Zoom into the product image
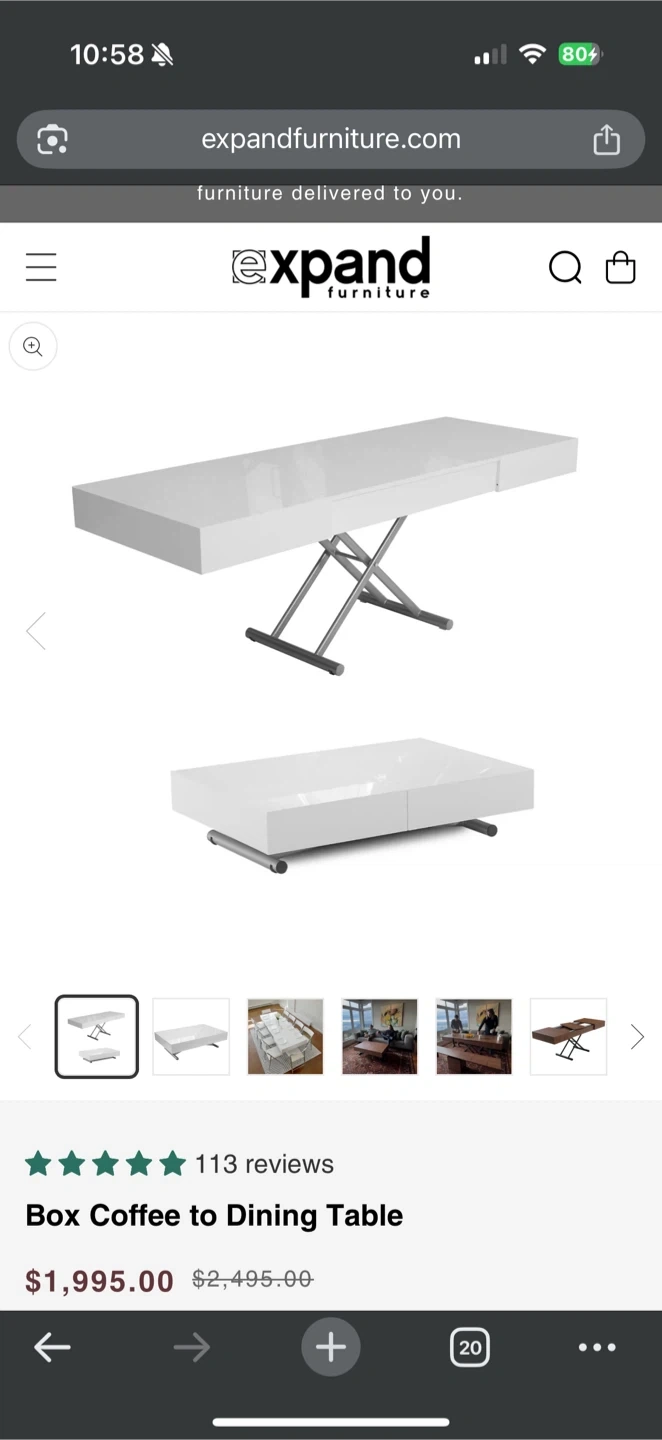 tap(33, 347)
